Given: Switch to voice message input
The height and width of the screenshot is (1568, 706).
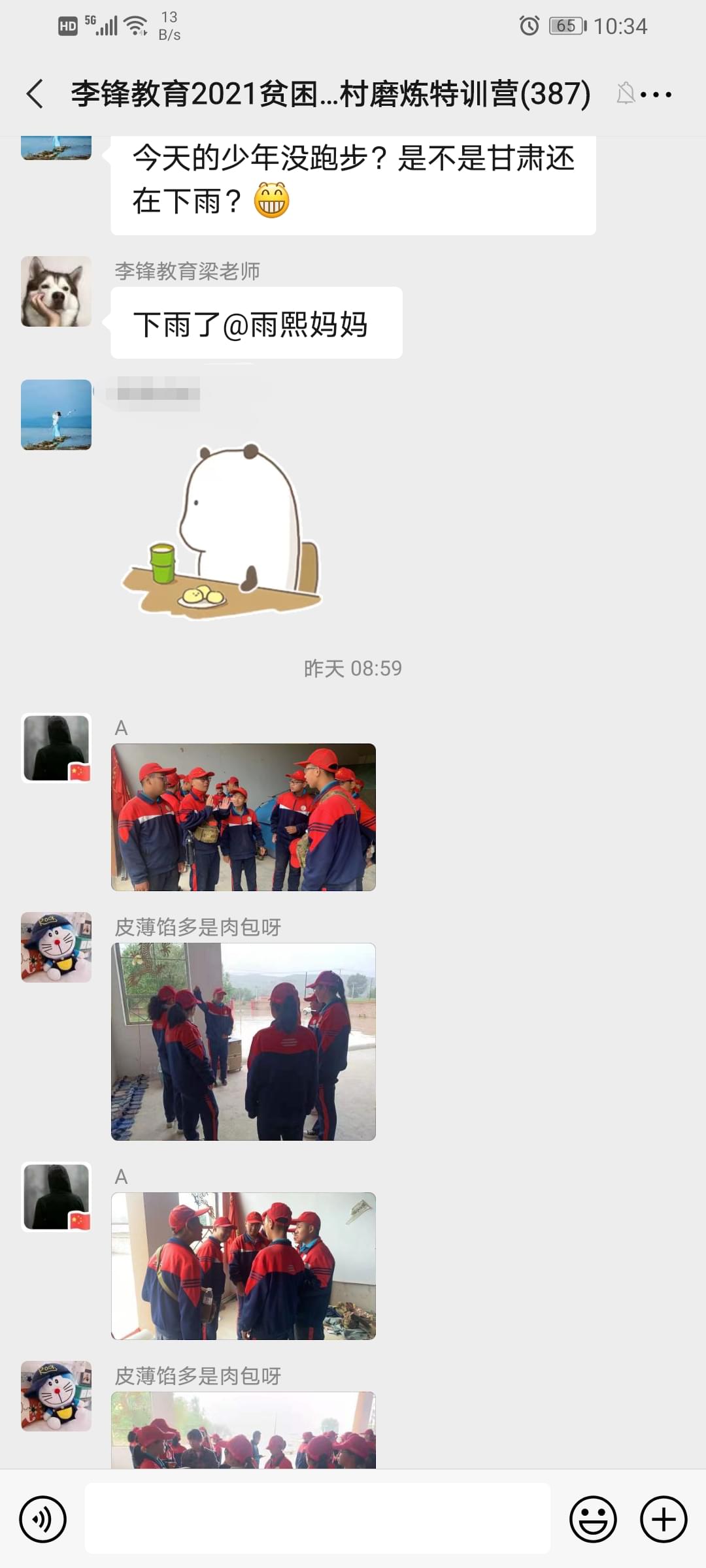Looking at the screenshot, I should click(x=43, y=1519).
